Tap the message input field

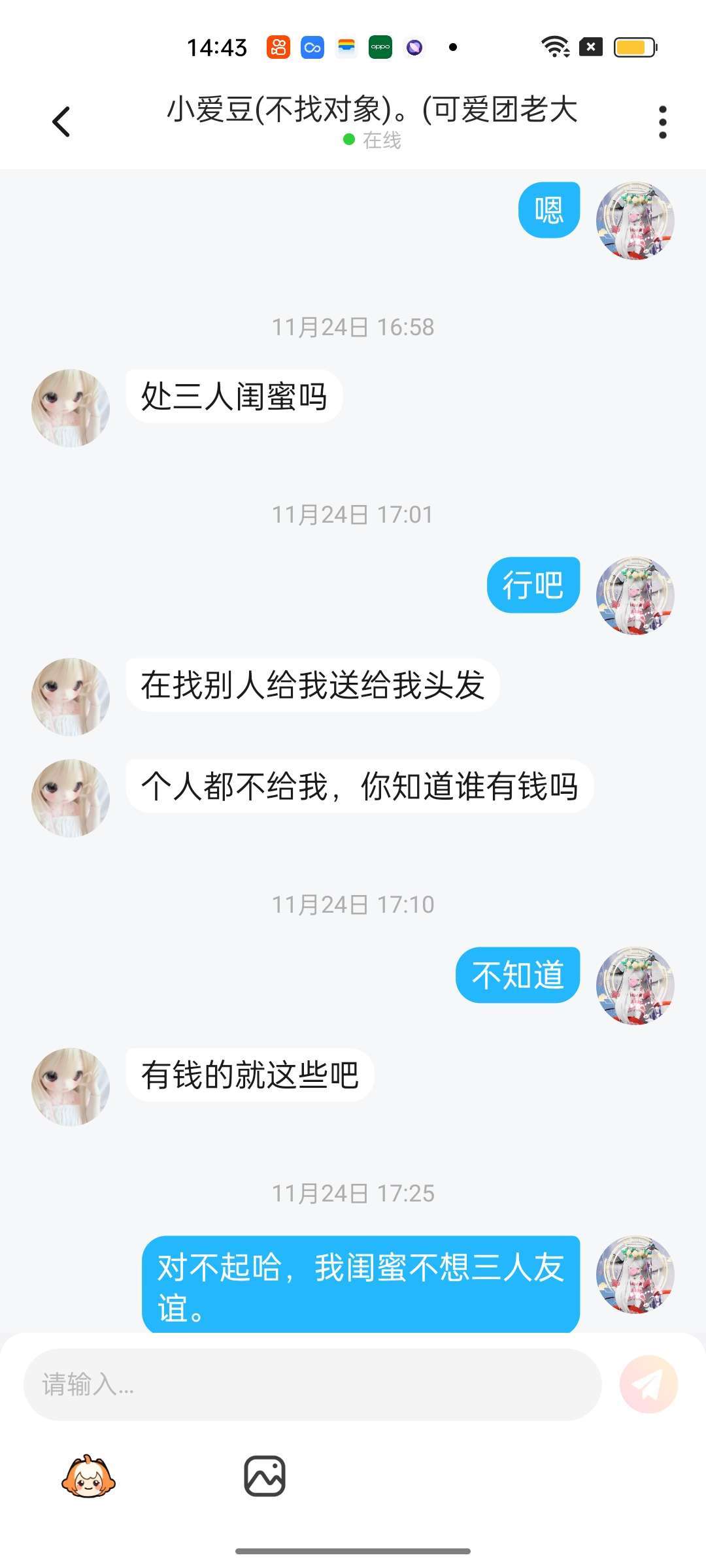pyautogui.click(x=312, y=1384)
